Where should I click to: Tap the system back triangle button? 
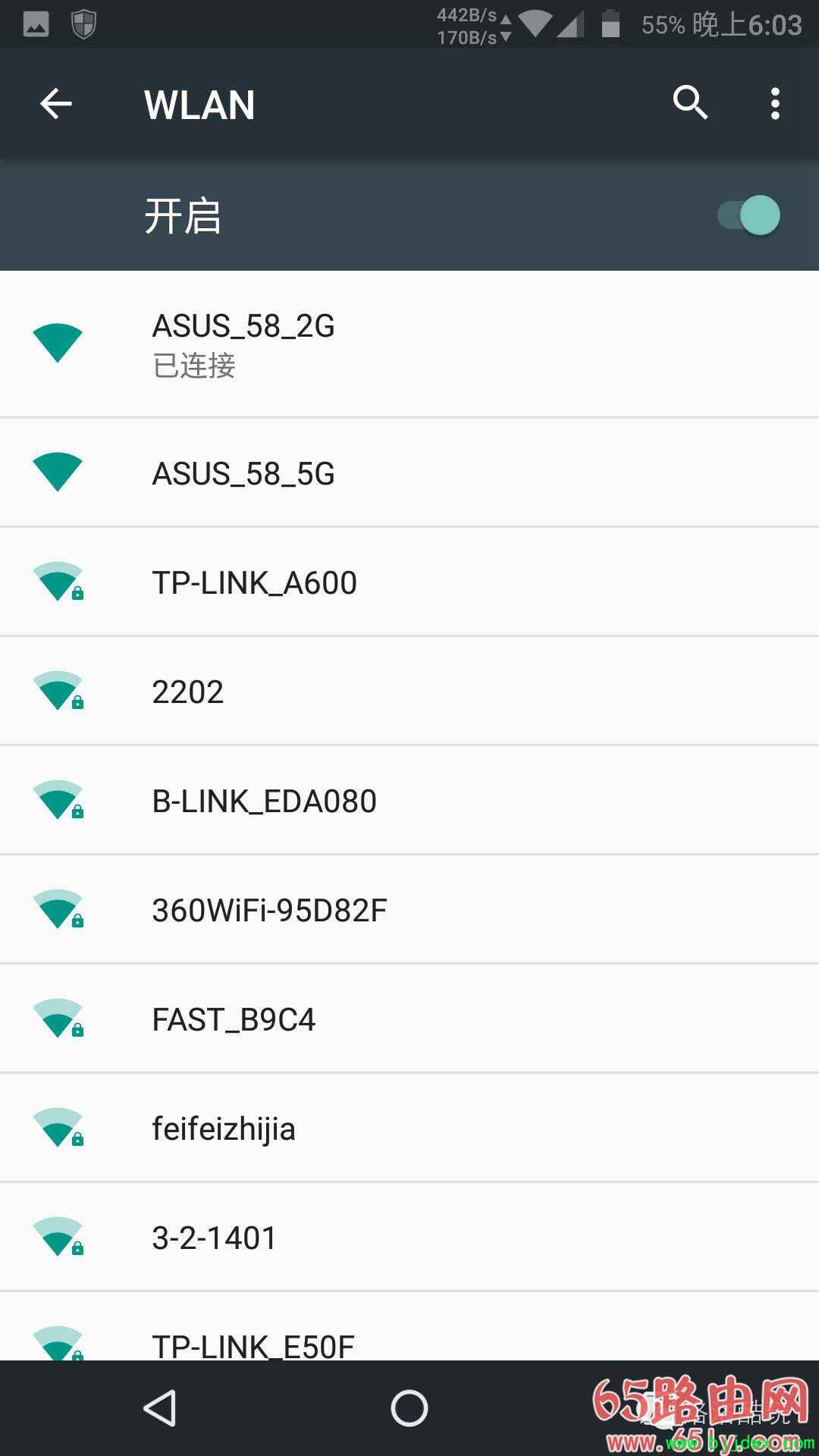pyautogui.click(x=160, y=1408)
